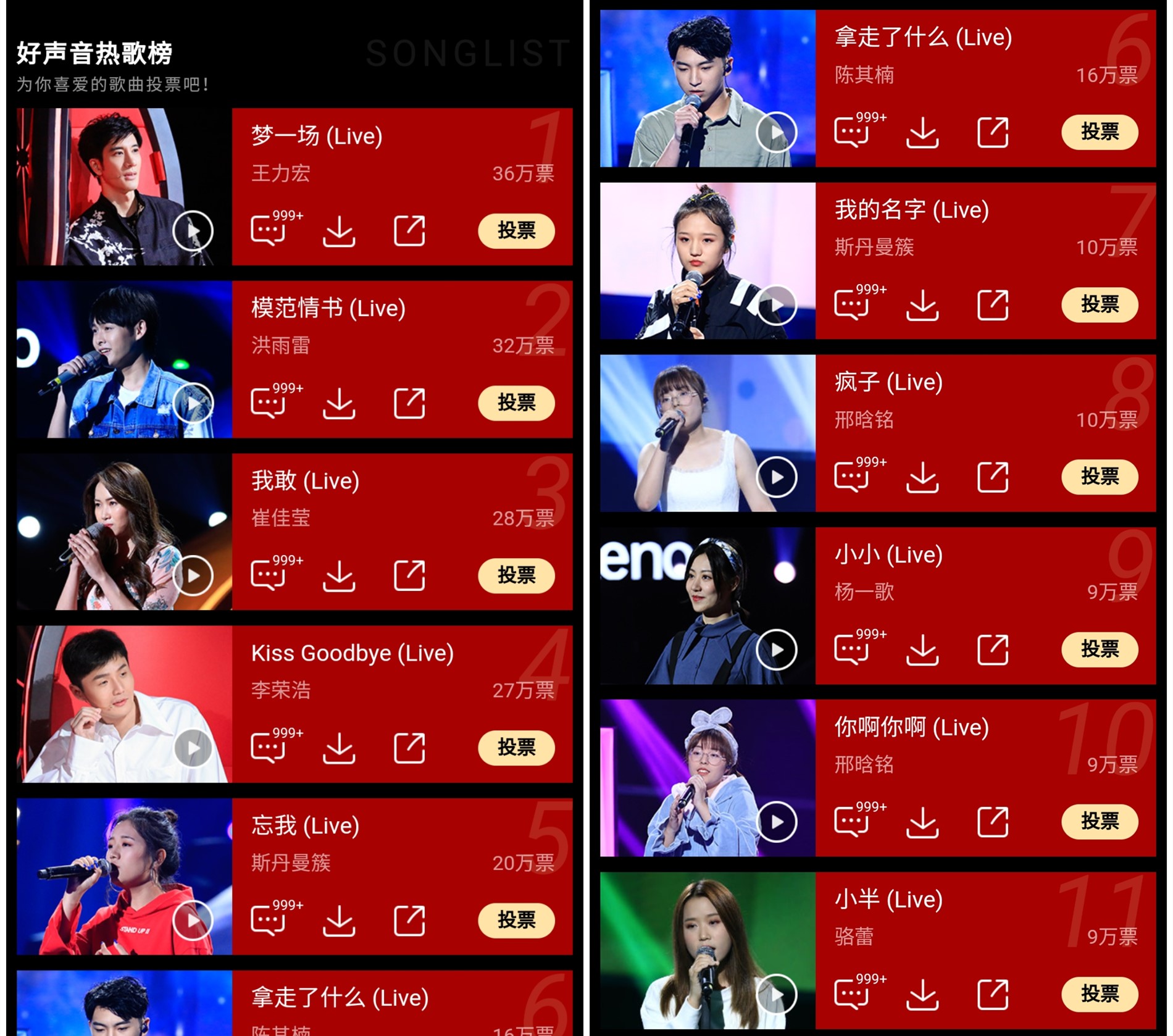Share 你啊你啊 (Live)
Screen dimensions: 1173x1036
click(x=993, y=822)
